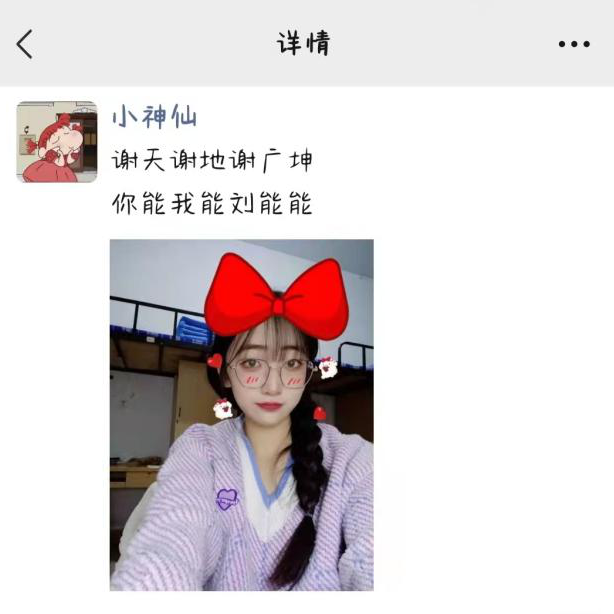View the posted photo full screen
The width and height of the screenshot is (614, 614).
coord(241,414)
